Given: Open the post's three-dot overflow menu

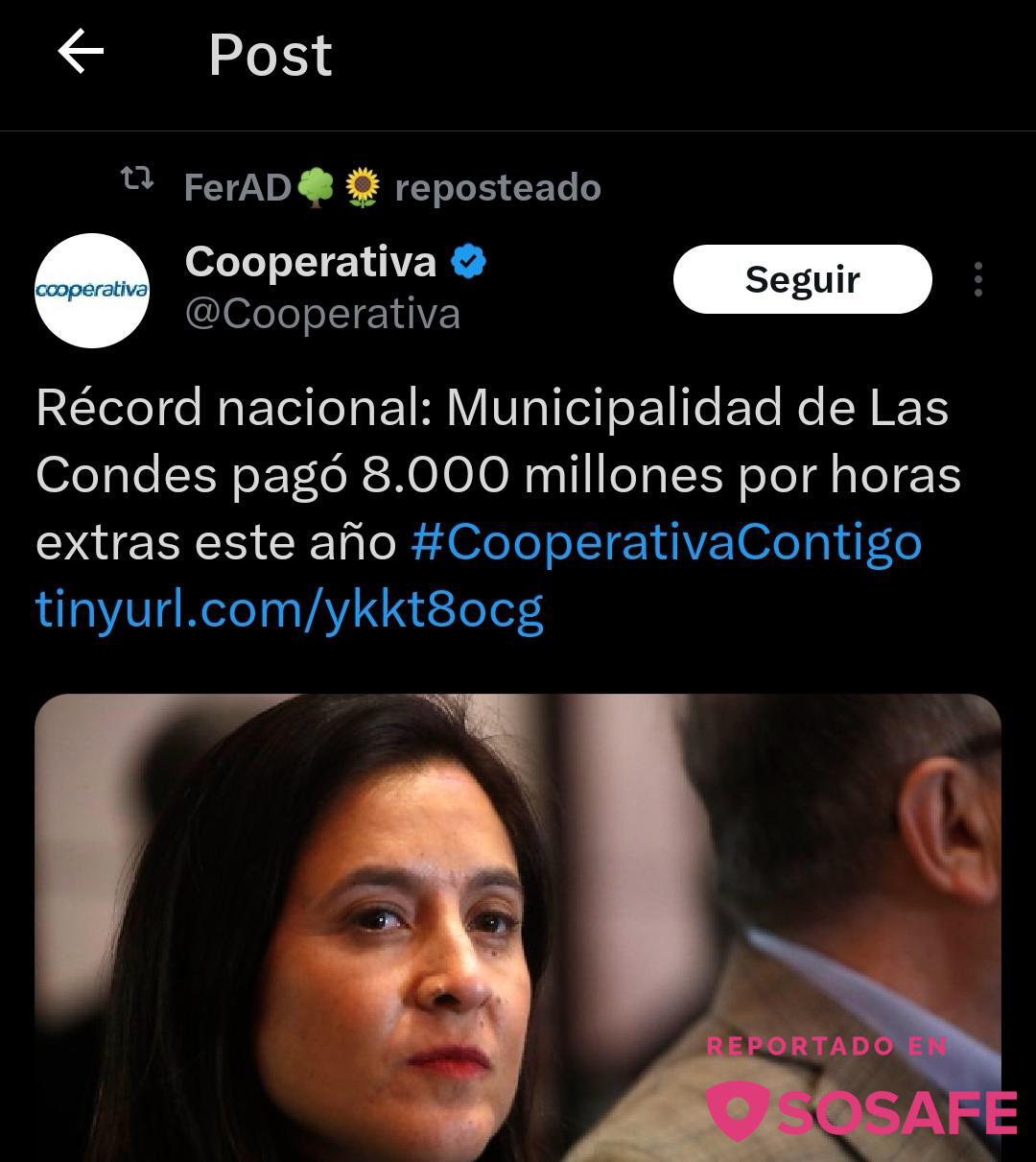Looking at the screenshot, I should tap(977, 279).
